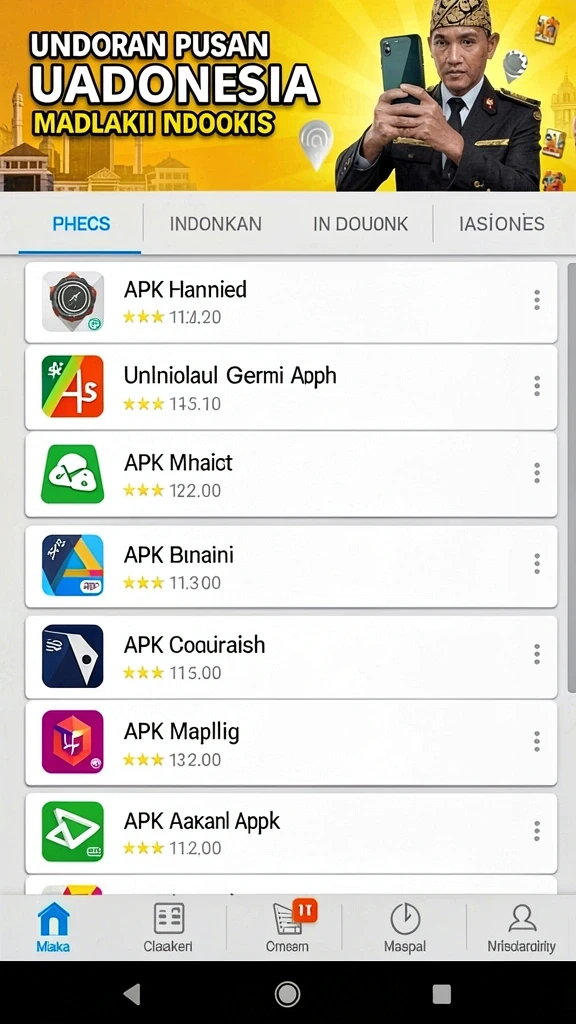The image size is (576, 1024).
Task: Open the Unlniolaul Germi Apph listing
Action: point(291,387)
